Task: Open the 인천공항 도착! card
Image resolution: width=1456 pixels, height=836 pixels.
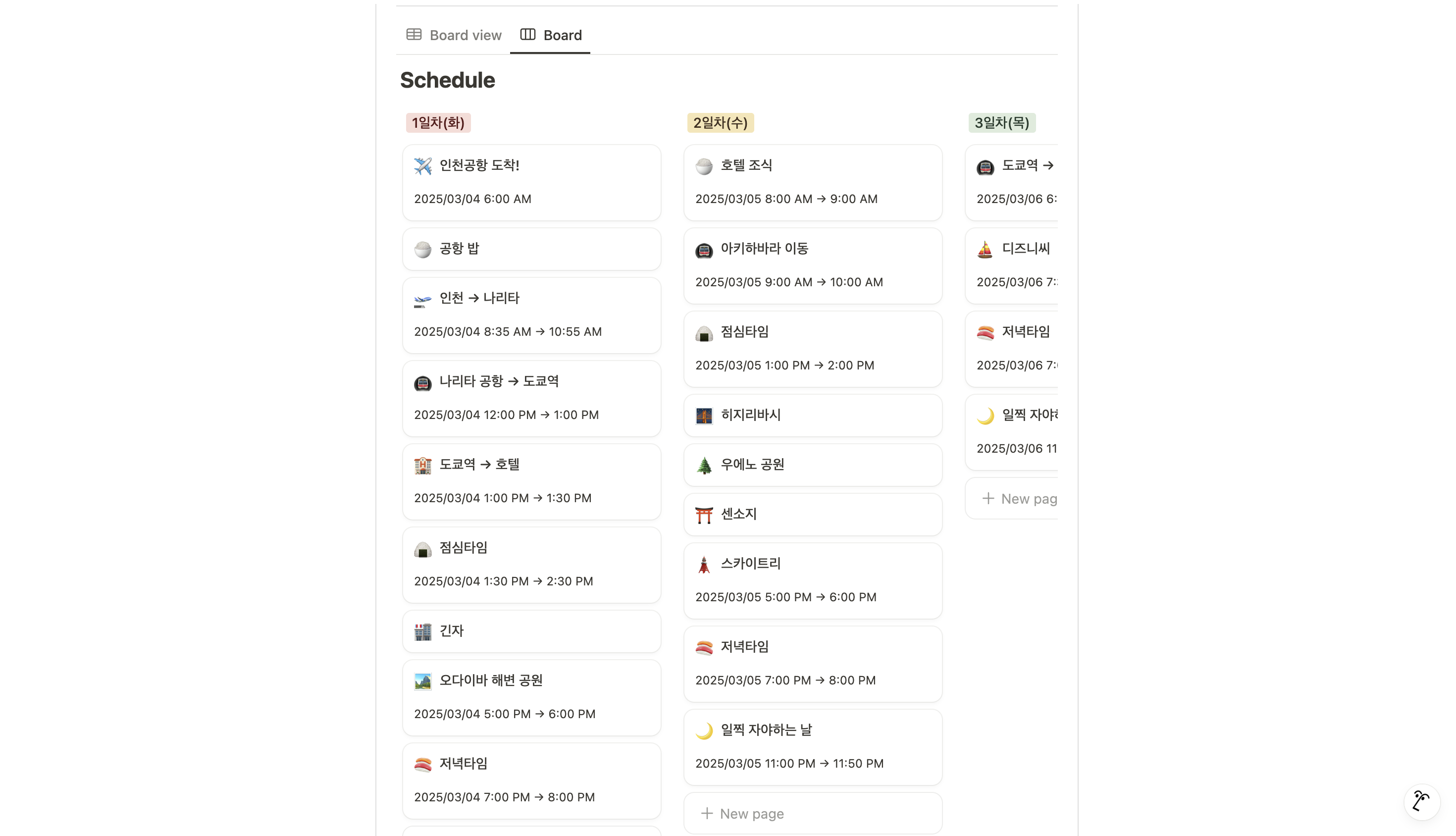Action: coord(531,182)
